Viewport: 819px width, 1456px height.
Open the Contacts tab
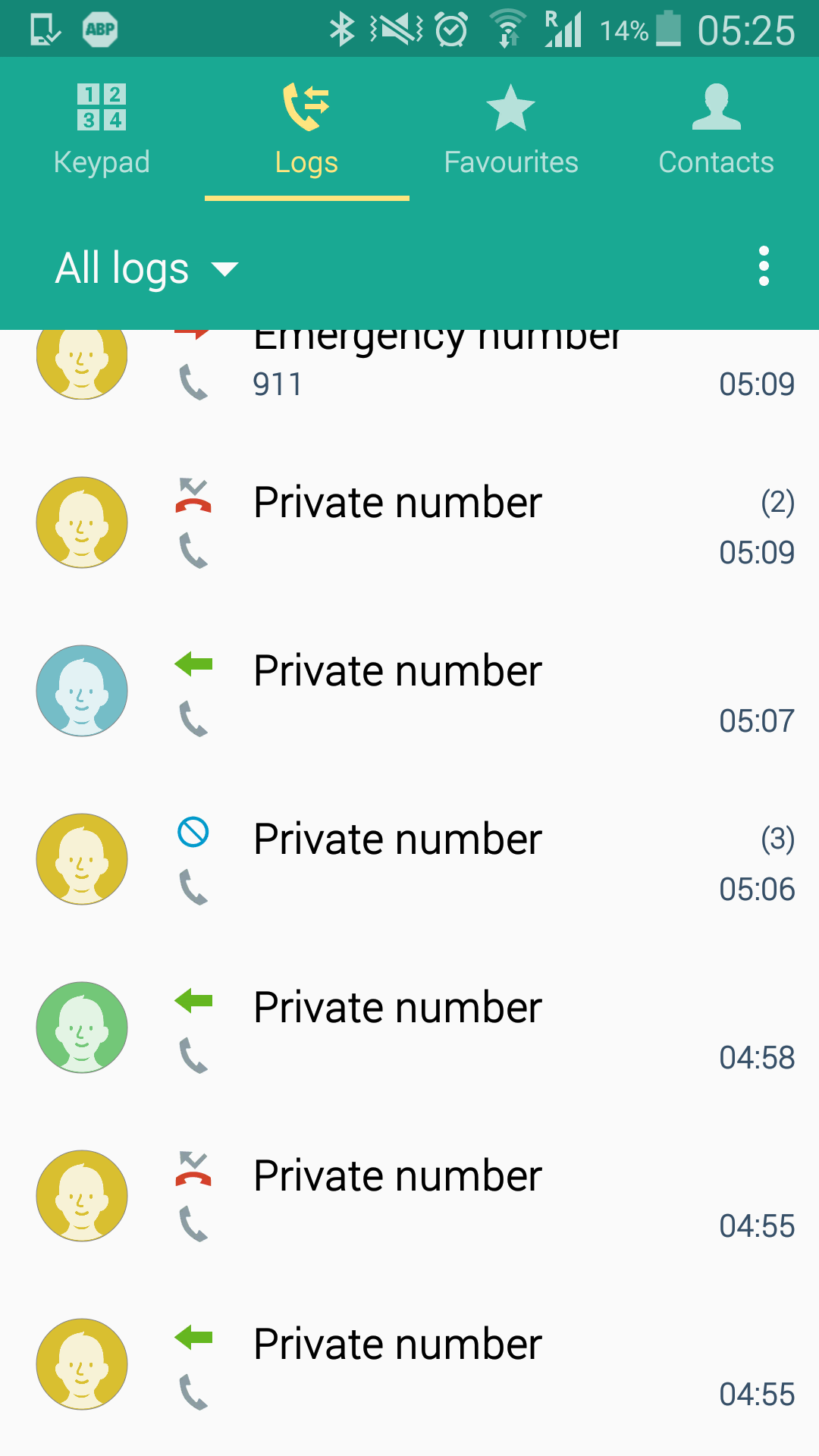(x=716, y=130)
